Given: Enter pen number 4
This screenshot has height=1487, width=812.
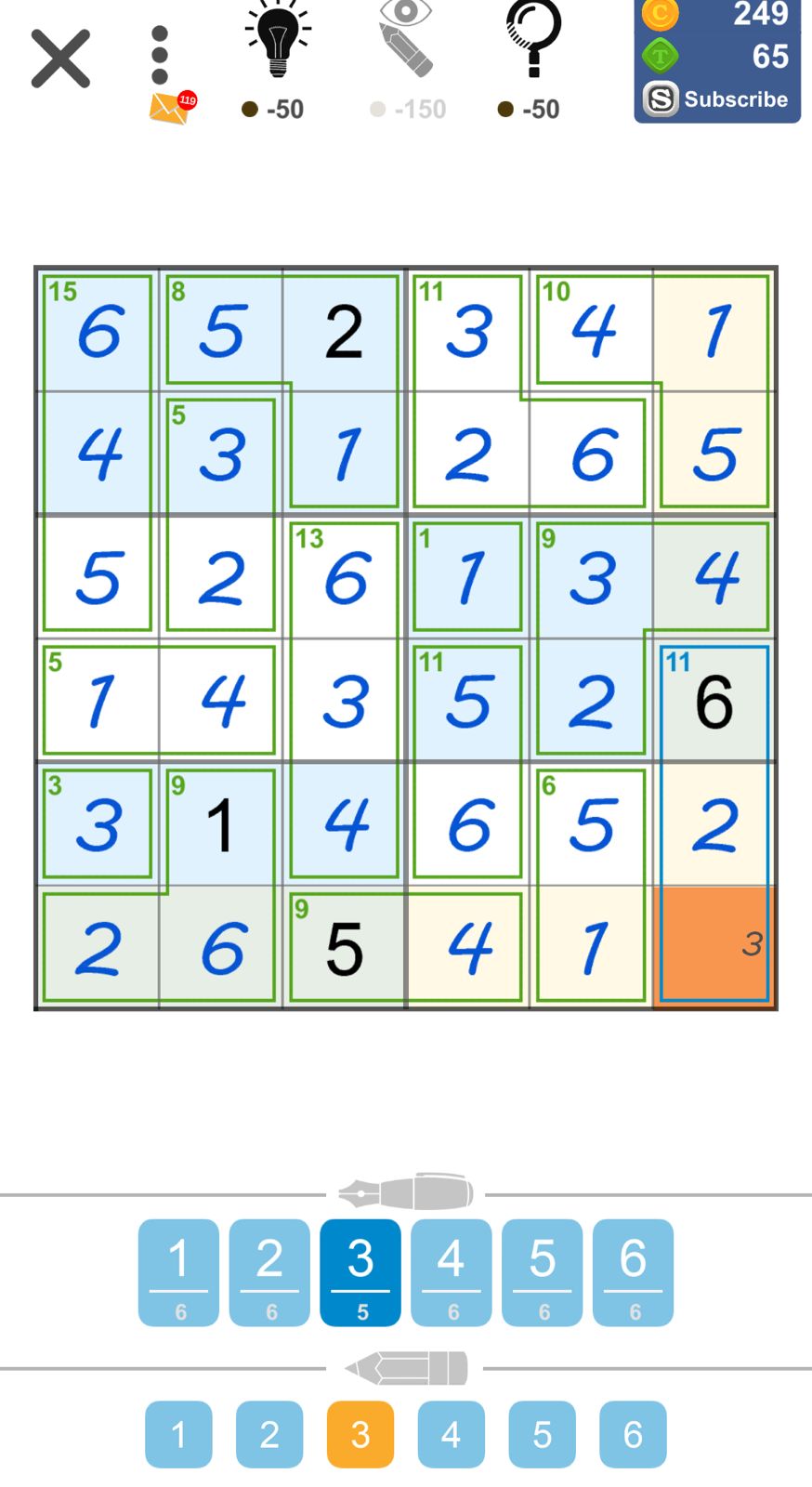Looking at the screenshot, I should [452, 1271].
